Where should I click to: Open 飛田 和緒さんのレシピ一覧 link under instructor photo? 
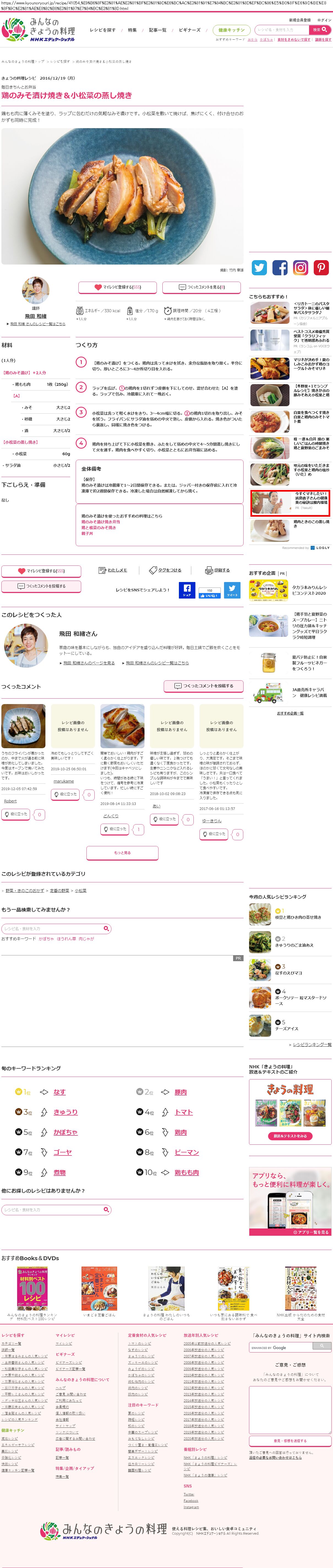tap(37, 324)
